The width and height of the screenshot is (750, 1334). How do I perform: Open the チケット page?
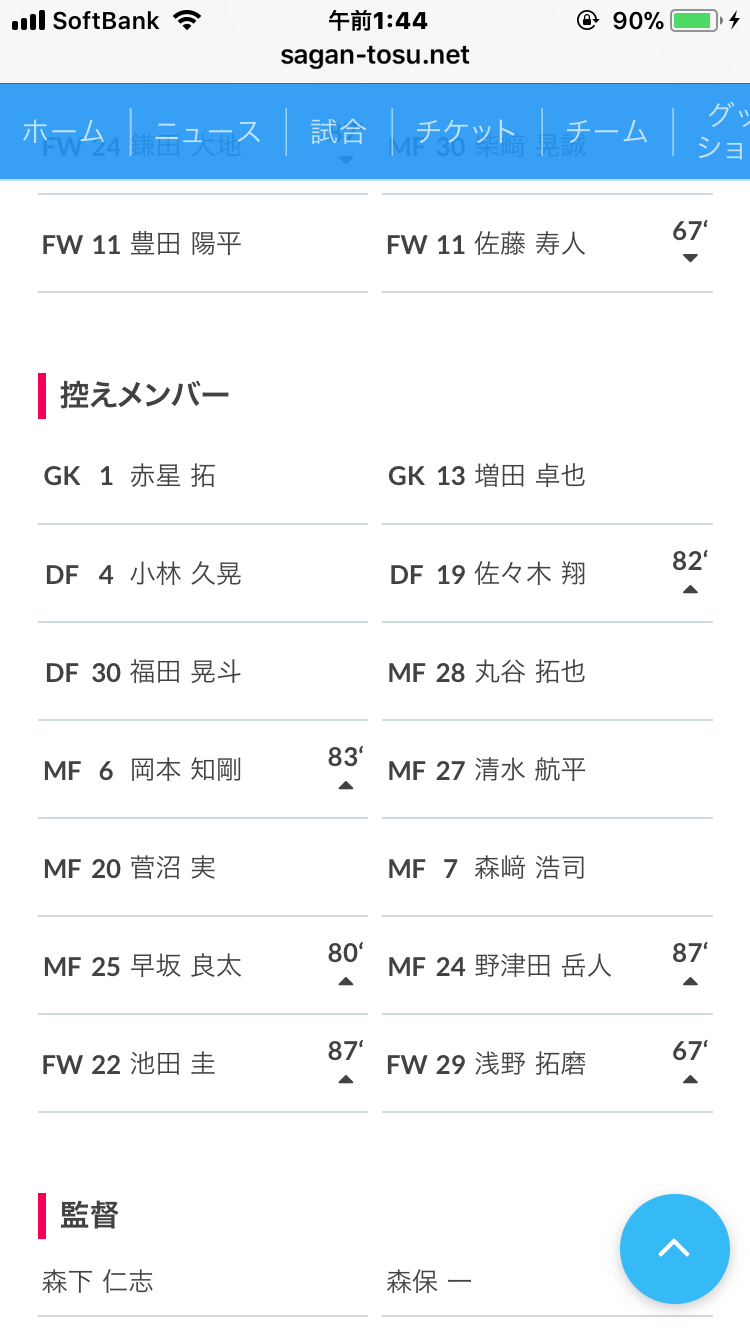click(466, 132)
